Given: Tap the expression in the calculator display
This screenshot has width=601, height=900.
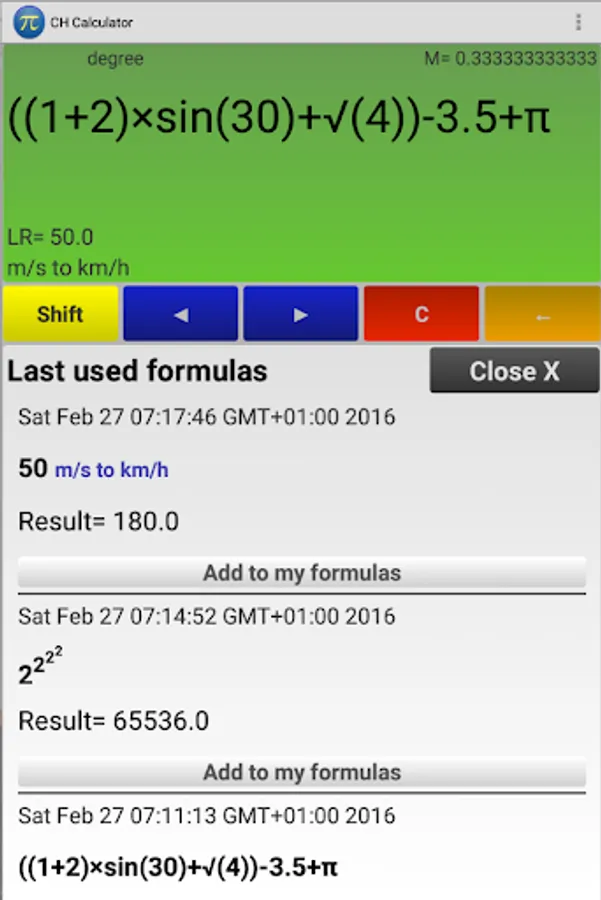Looking at the screenshot, I should [x=279, y=117].
